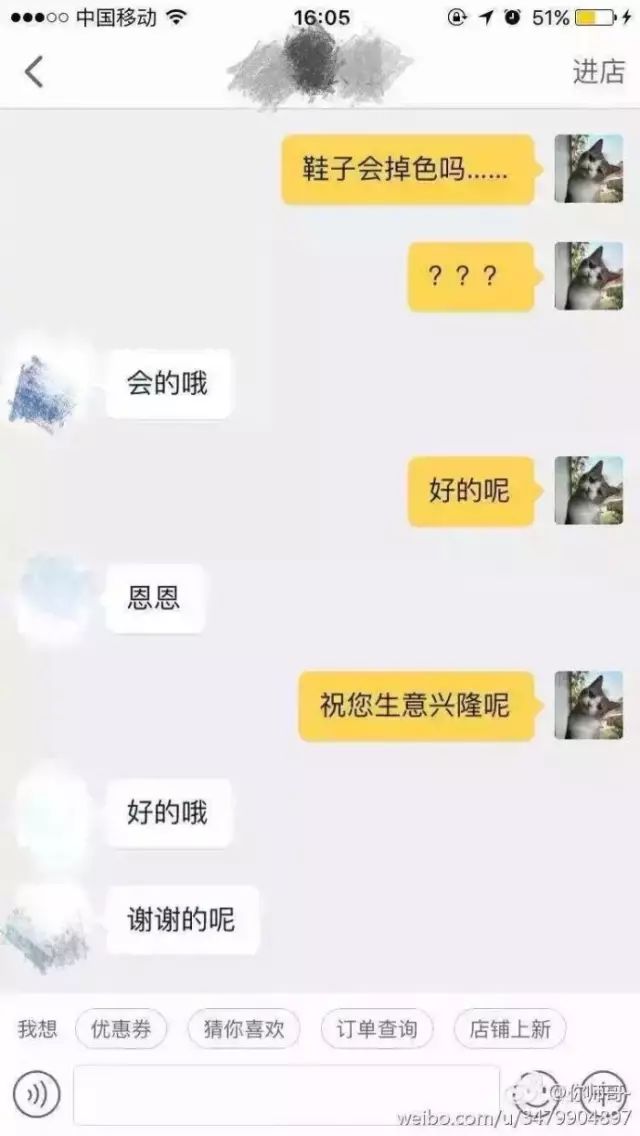Go back using the top-left arrow
The width and height of the screenshot is (640, 1136).
pyautogui.click(x=34, y=71)
